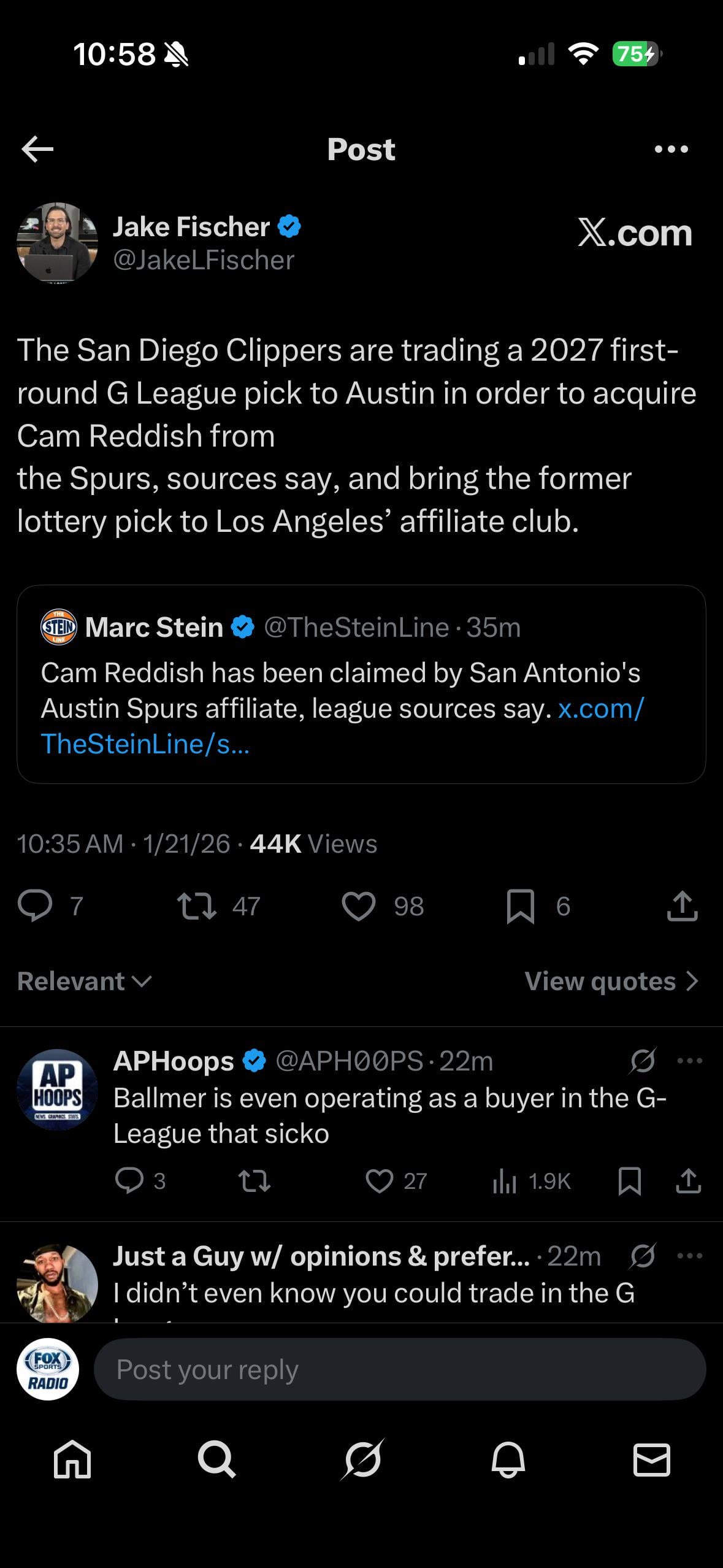
Task: Open more options on APHoops reply
Action: (690, 1061)
